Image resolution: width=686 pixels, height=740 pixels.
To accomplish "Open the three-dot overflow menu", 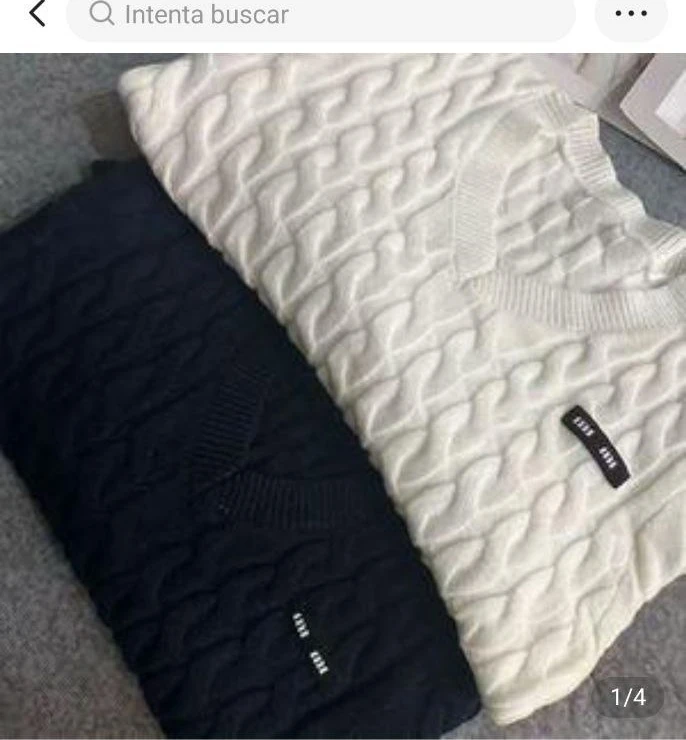I will click(631, 15).
